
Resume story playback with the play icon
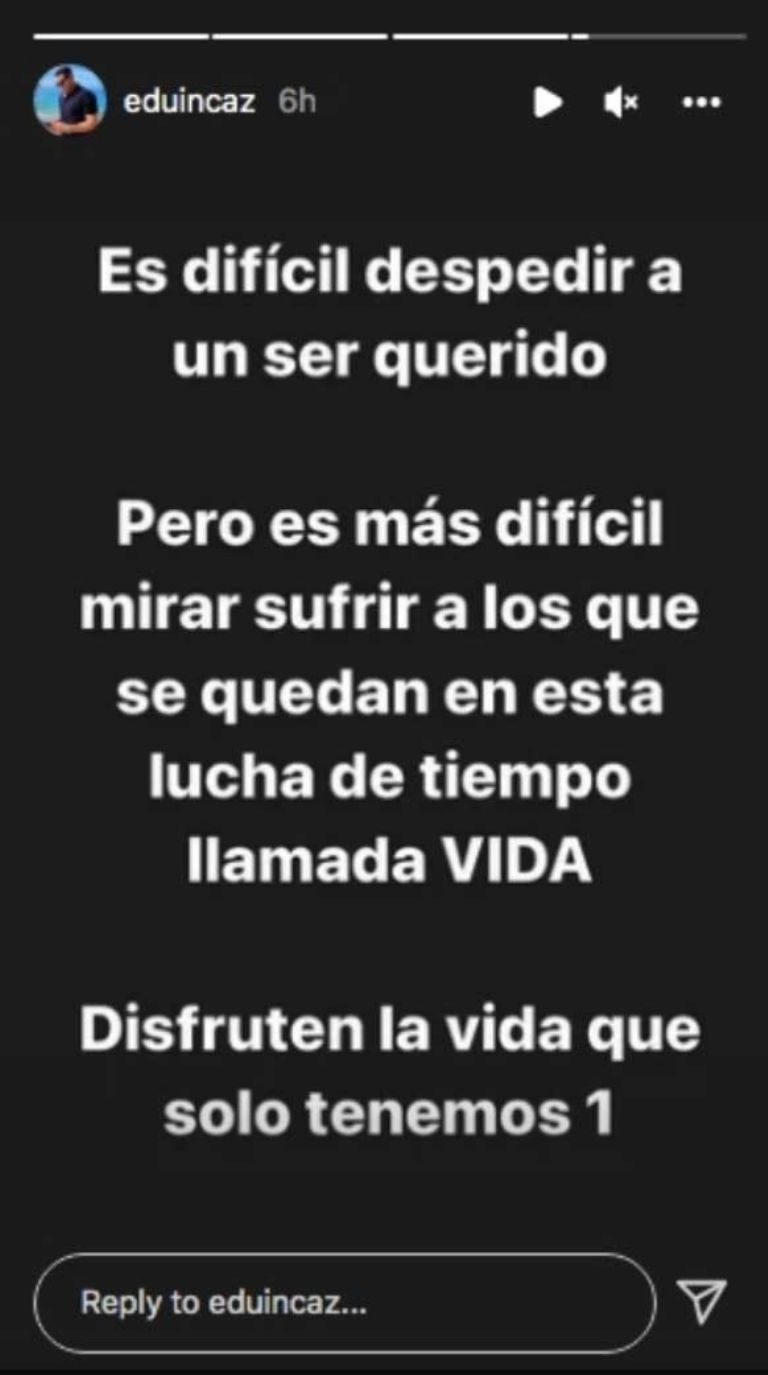point(547,101)
